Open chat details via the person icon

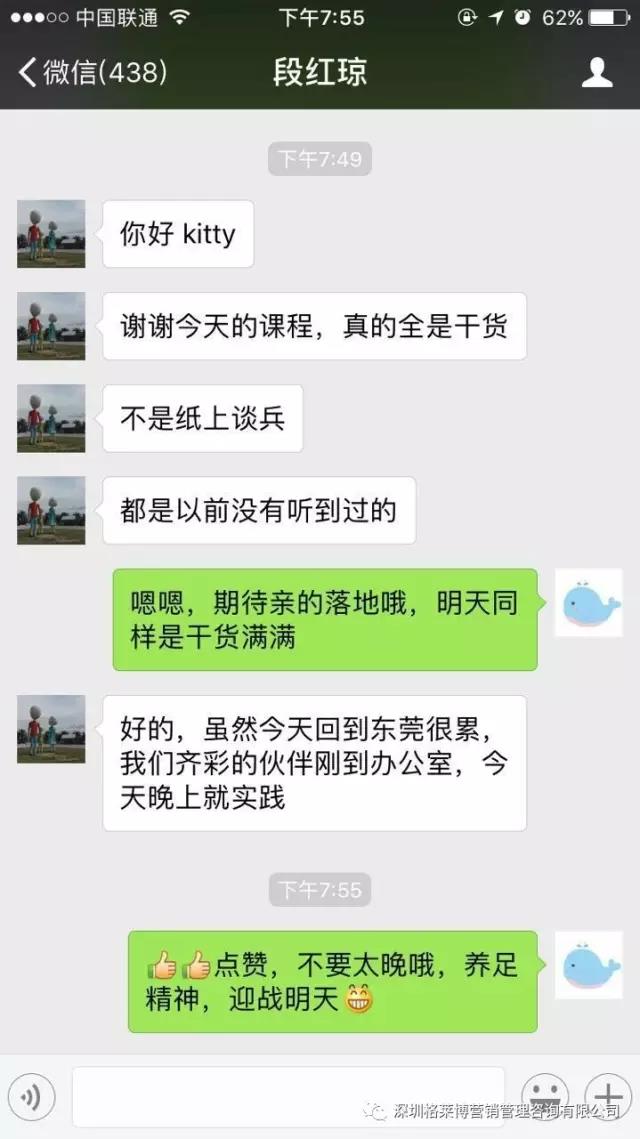point(597,72)
